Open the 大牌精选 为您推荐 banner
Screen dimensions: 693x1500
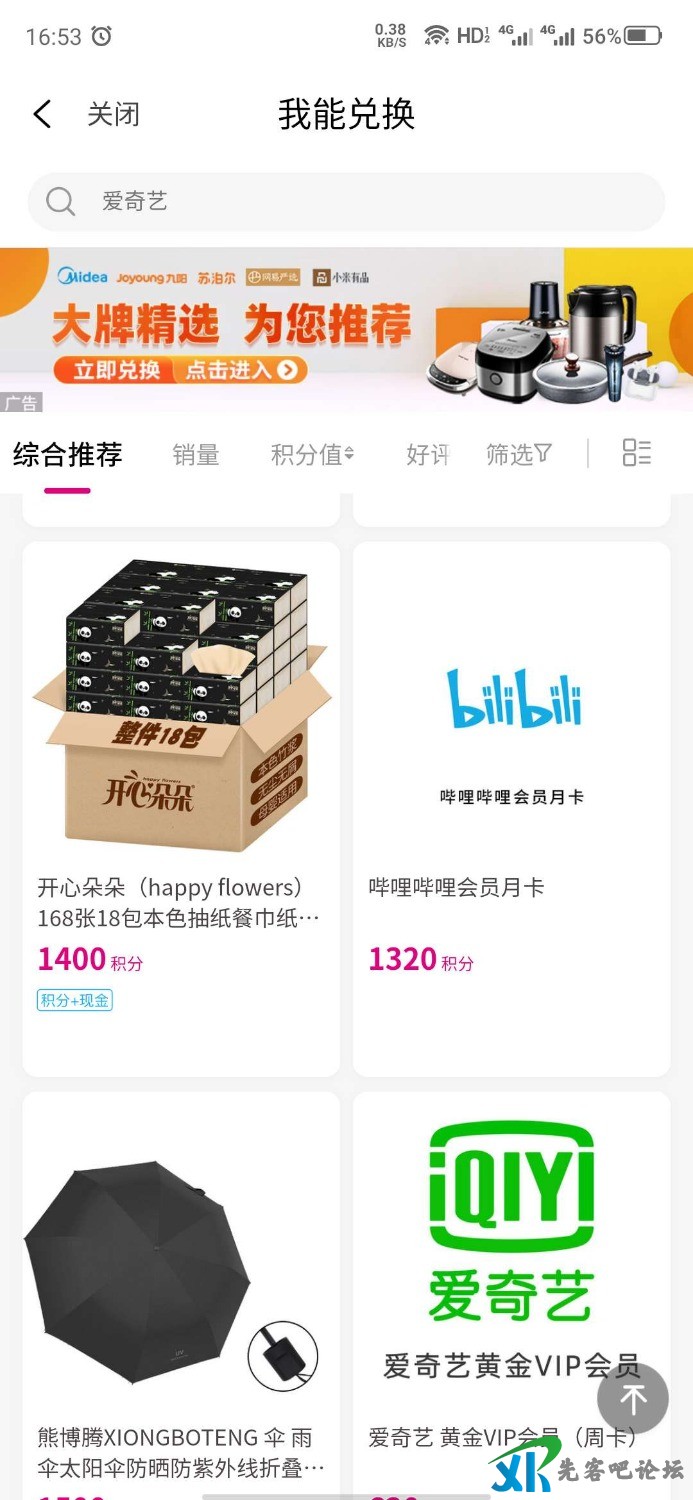(x=346, y=330)
